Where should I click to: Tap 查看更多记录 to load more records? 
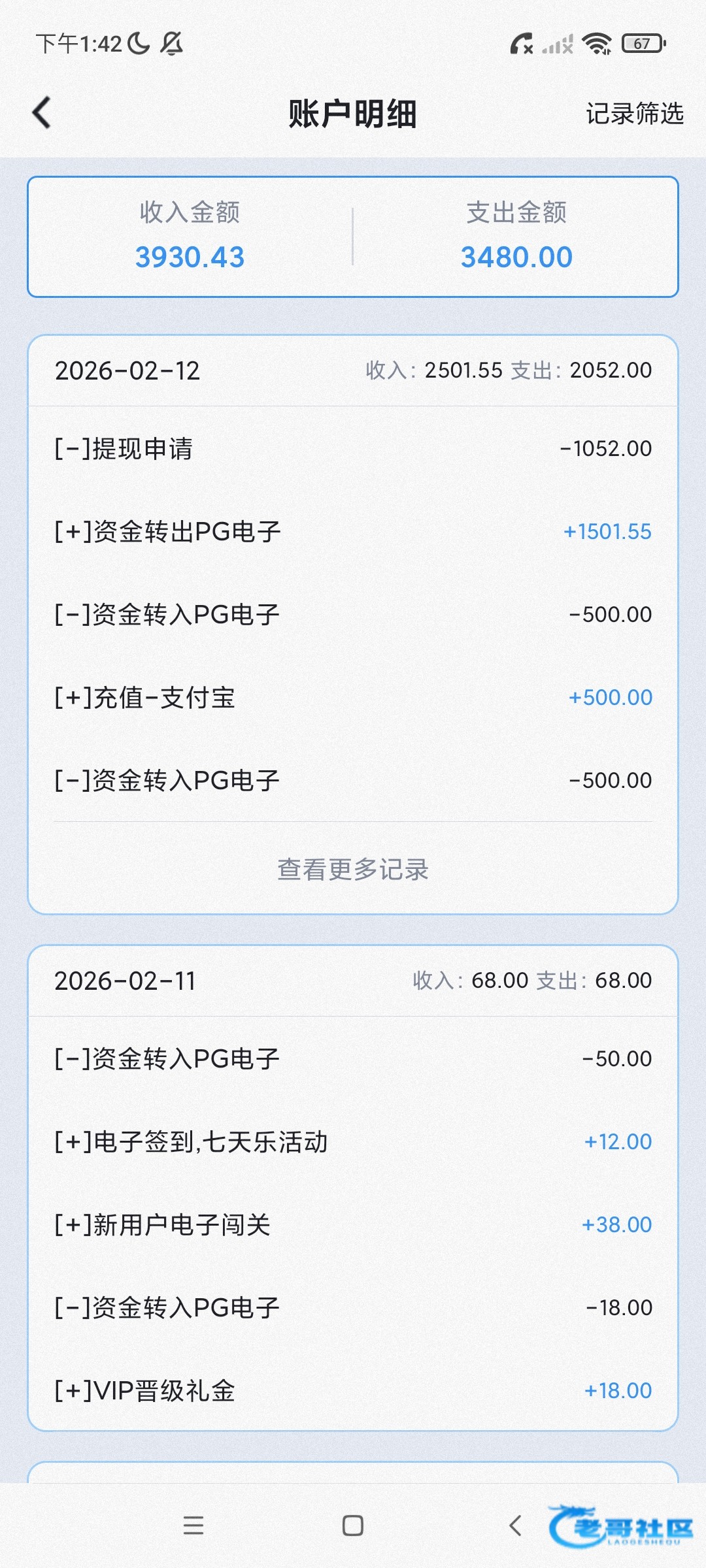click(x=353, y=870)
